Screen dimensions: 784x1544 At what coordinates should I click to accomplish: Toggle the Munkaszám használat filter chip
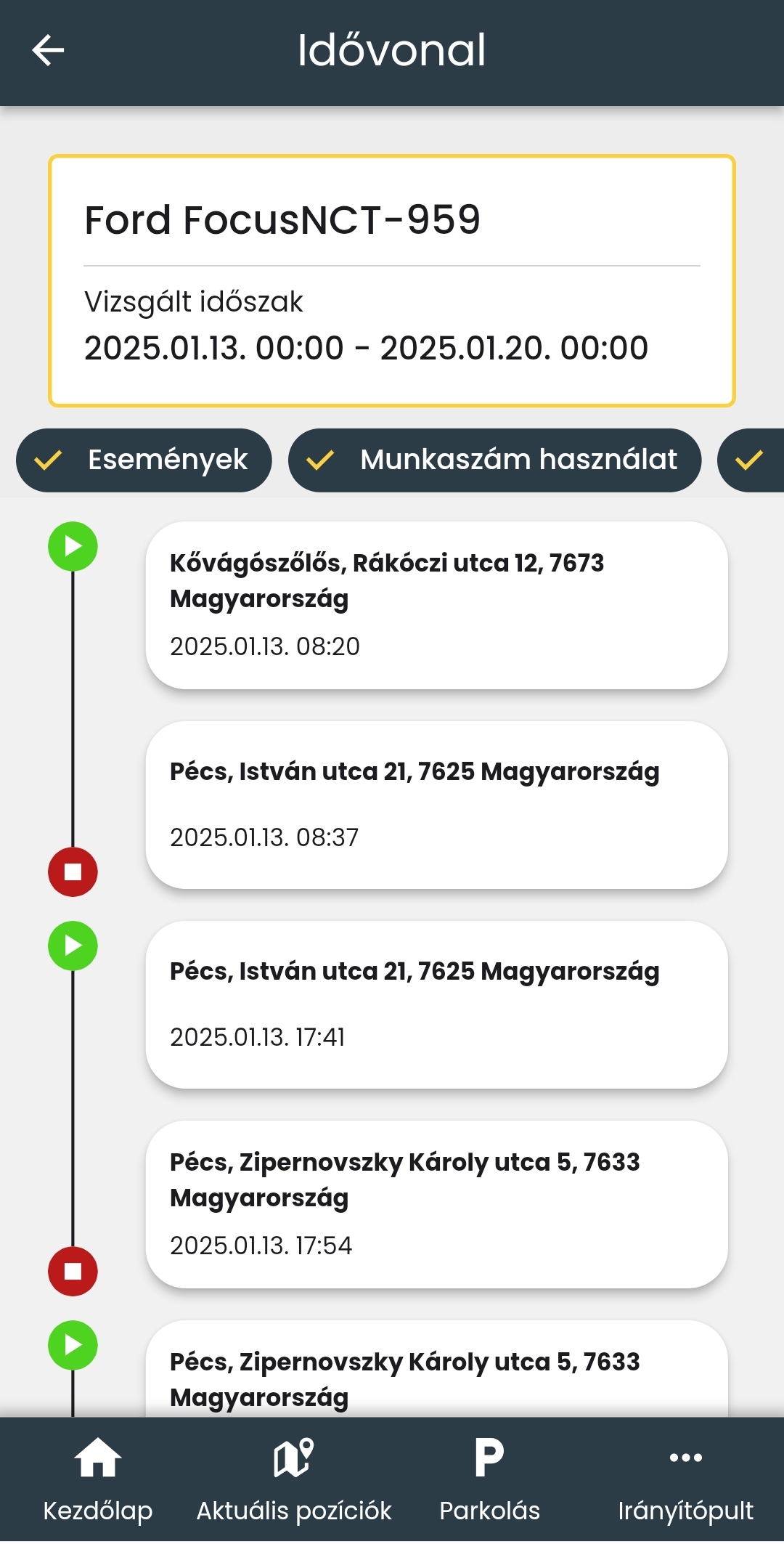(494, 460)
